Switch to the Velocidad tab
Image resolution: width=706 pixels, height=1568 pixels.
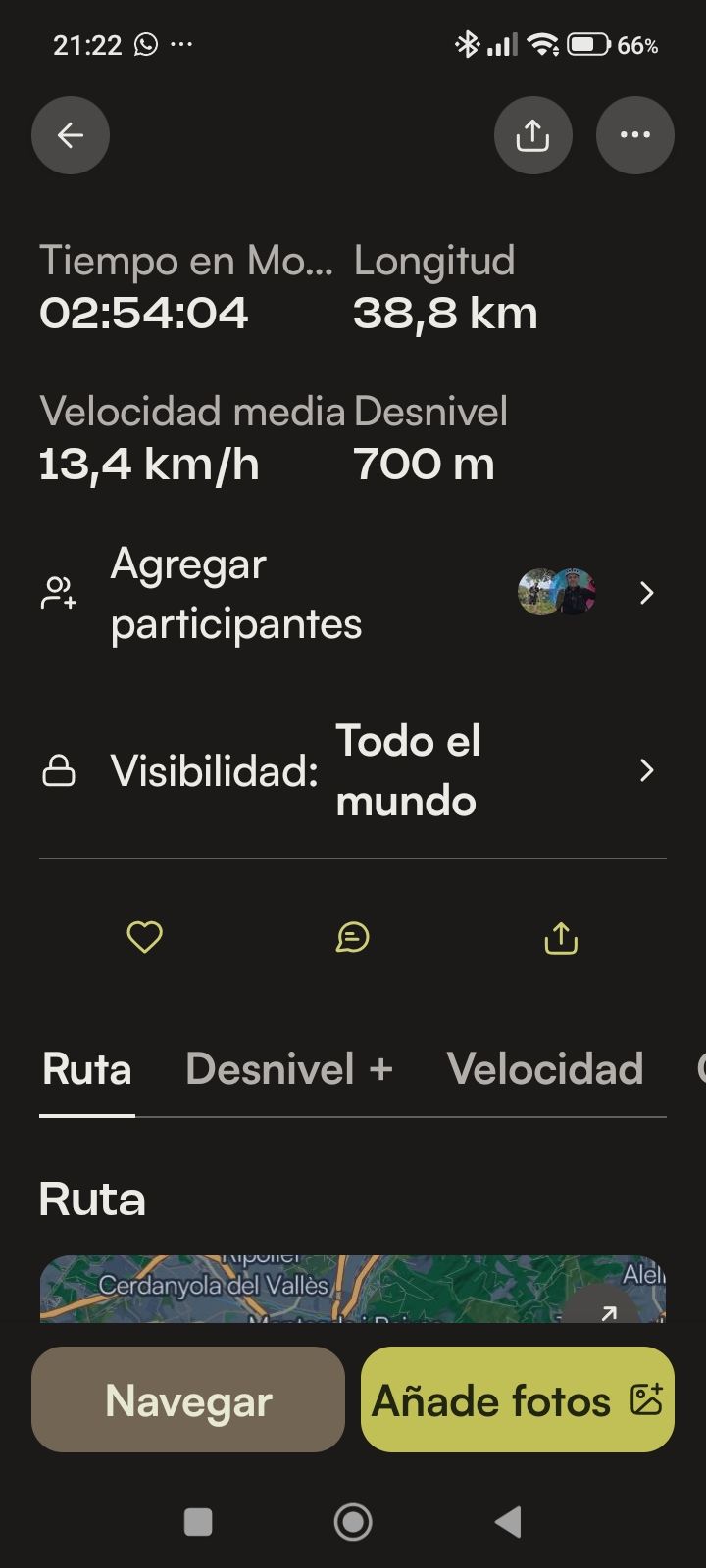[x=545, y=1069]
